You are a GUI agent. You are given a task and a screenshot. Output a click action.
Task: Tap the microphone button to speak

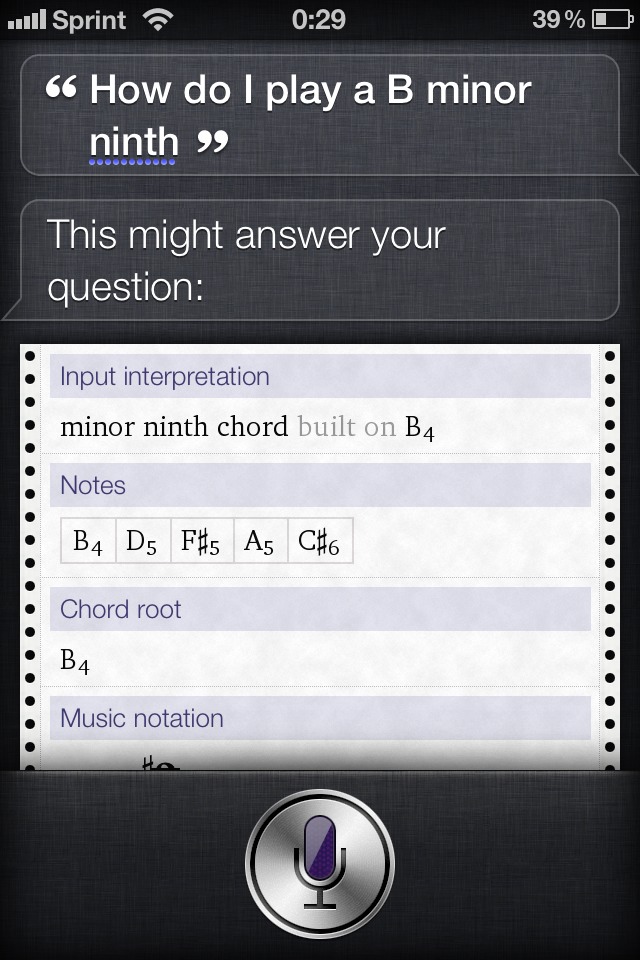tap(319, 861)
